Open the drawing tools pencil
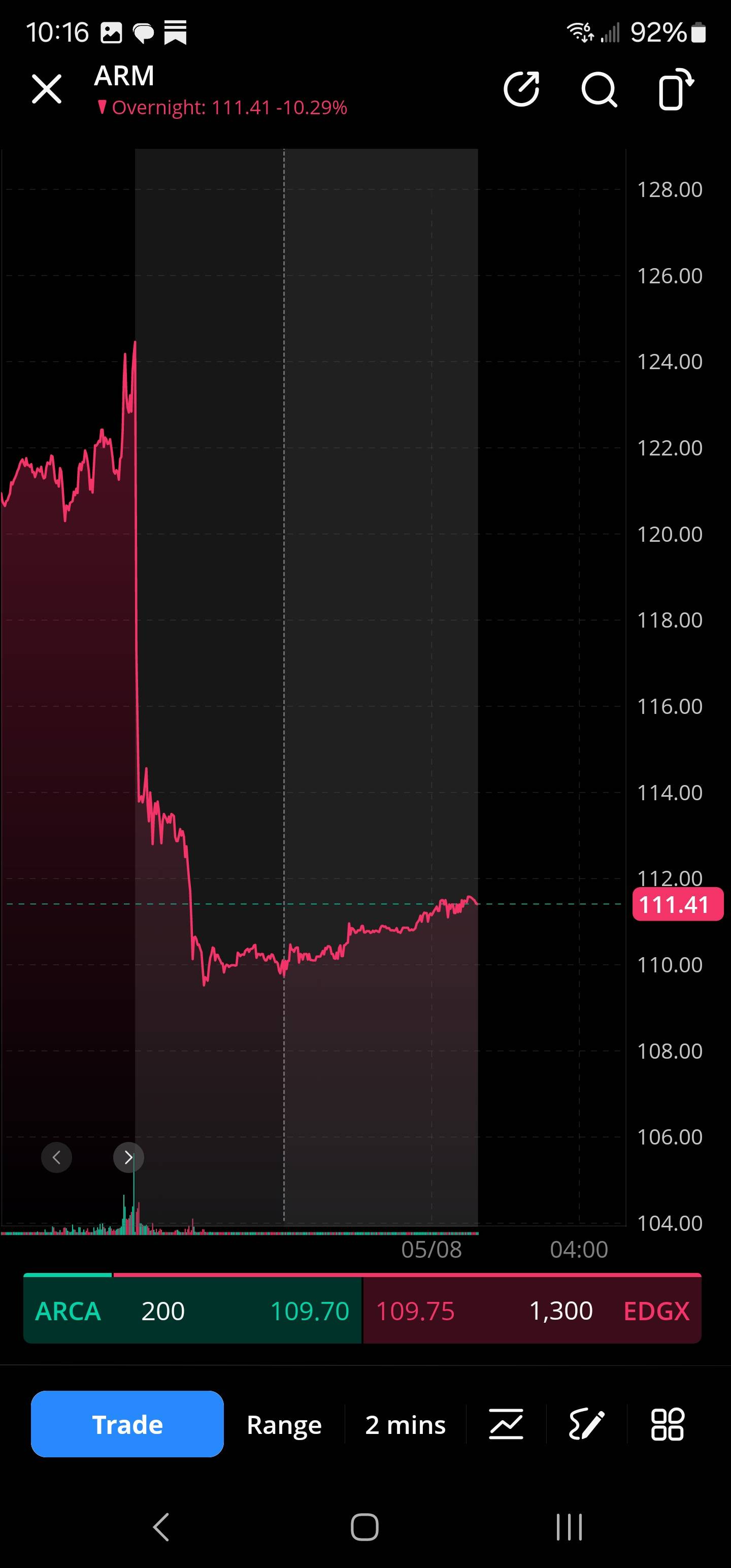 pos(586,1424)
